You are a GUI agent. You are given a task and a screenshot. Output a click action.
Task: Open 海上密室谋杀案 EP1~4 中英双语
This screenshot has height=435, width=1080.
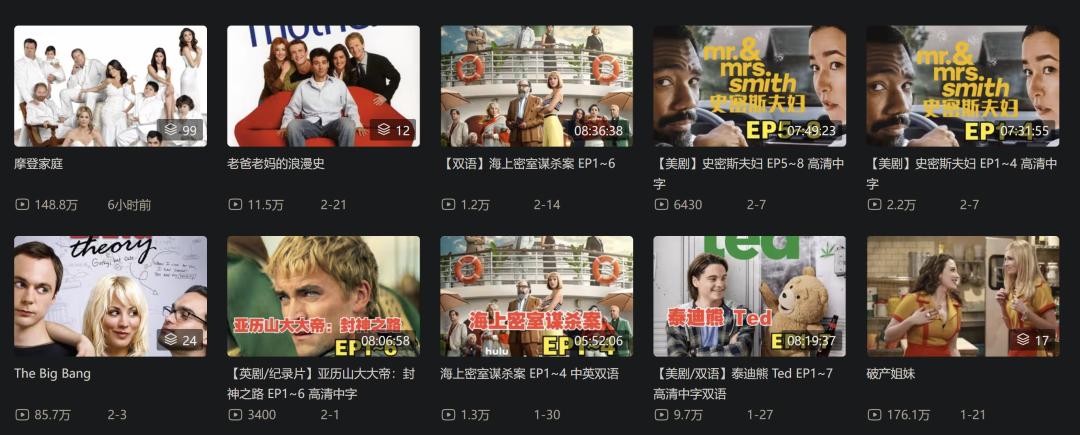(x=536, y=296)
